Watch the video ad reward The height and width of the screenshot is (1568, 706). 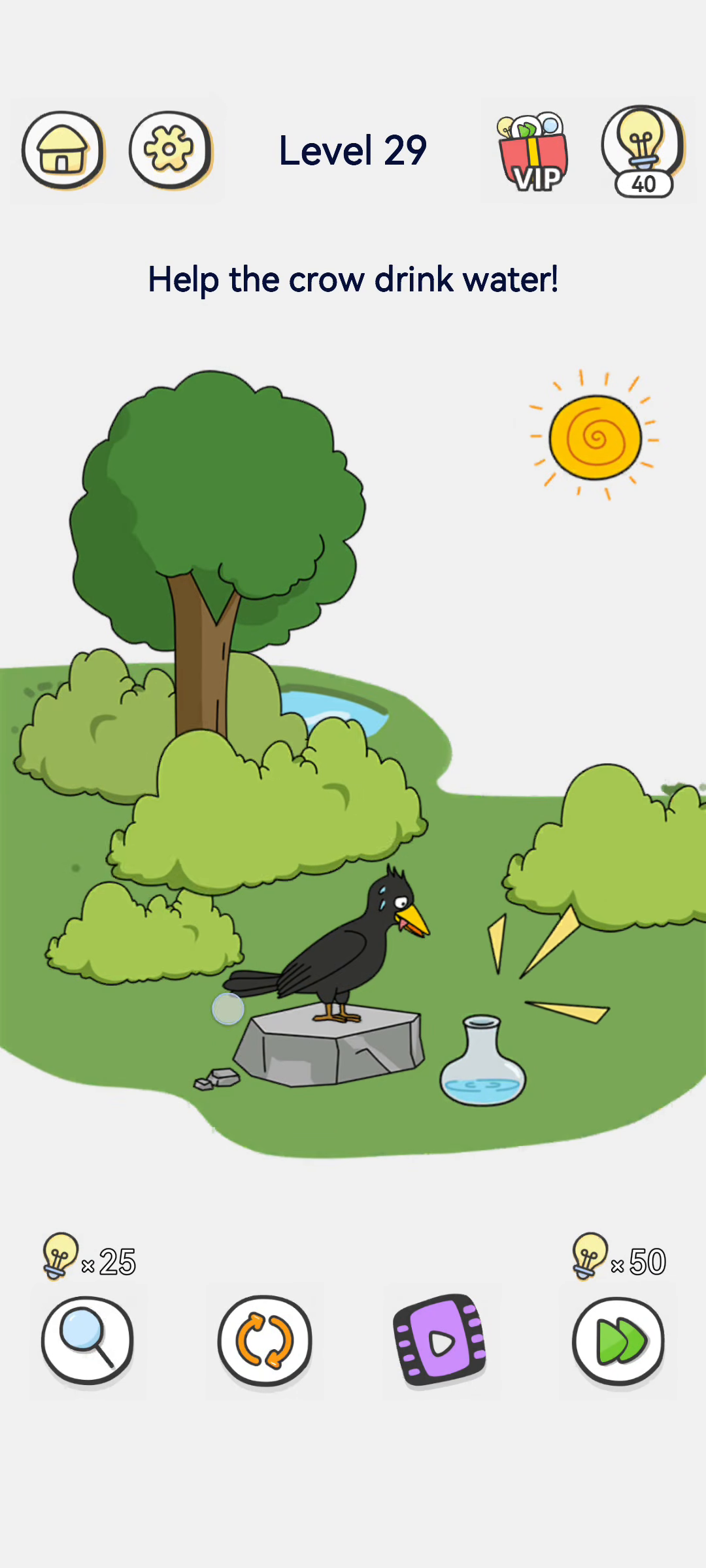[440, 1339]
